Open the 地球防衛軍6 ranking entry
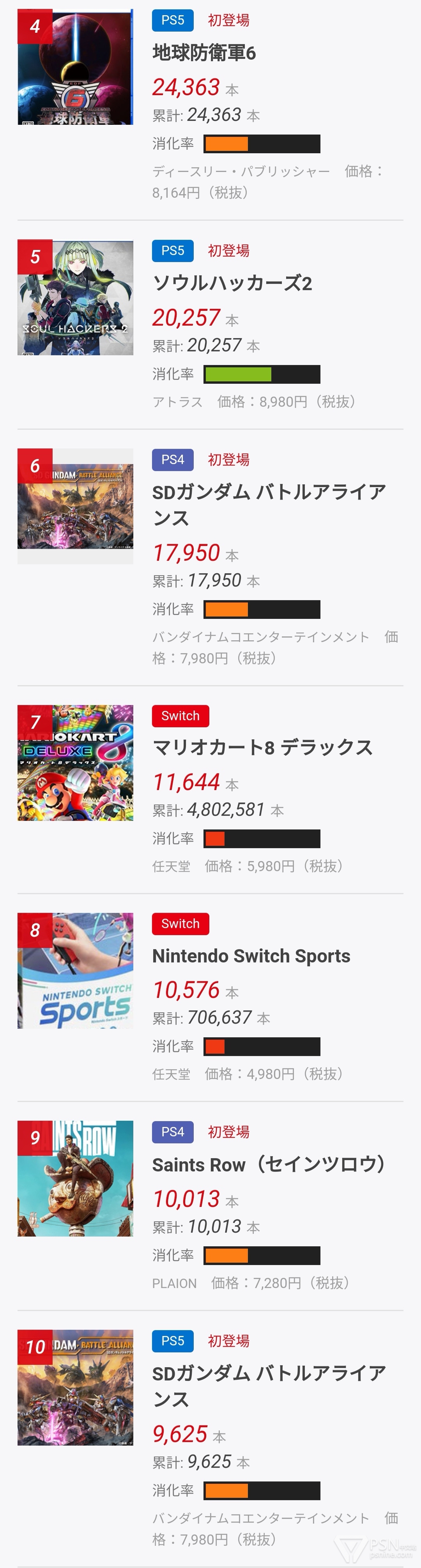Screen dimensions: 421x1568 coord(204,53)
